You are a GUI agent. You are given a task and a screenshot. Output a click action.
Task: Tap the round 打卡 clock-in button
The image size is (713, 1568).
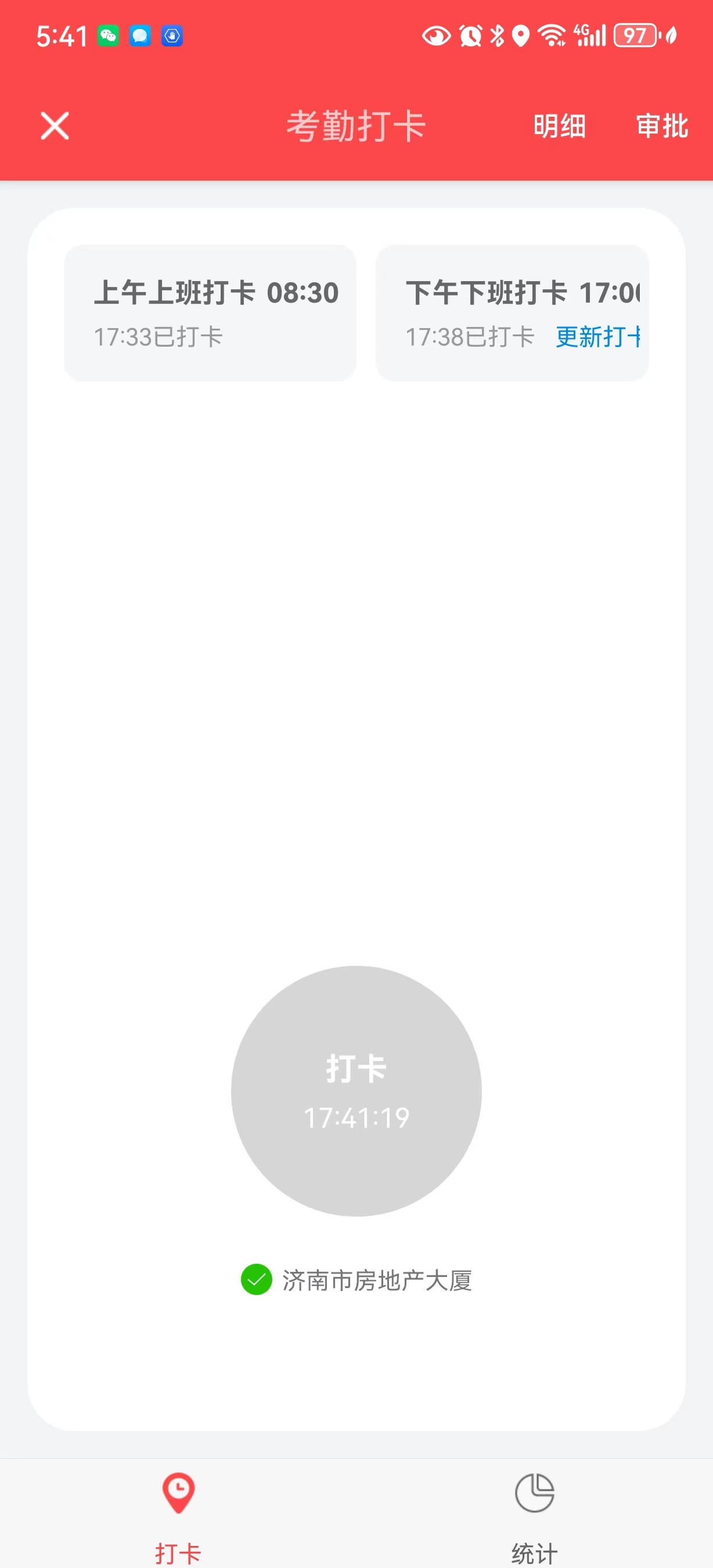[356, 1091]
